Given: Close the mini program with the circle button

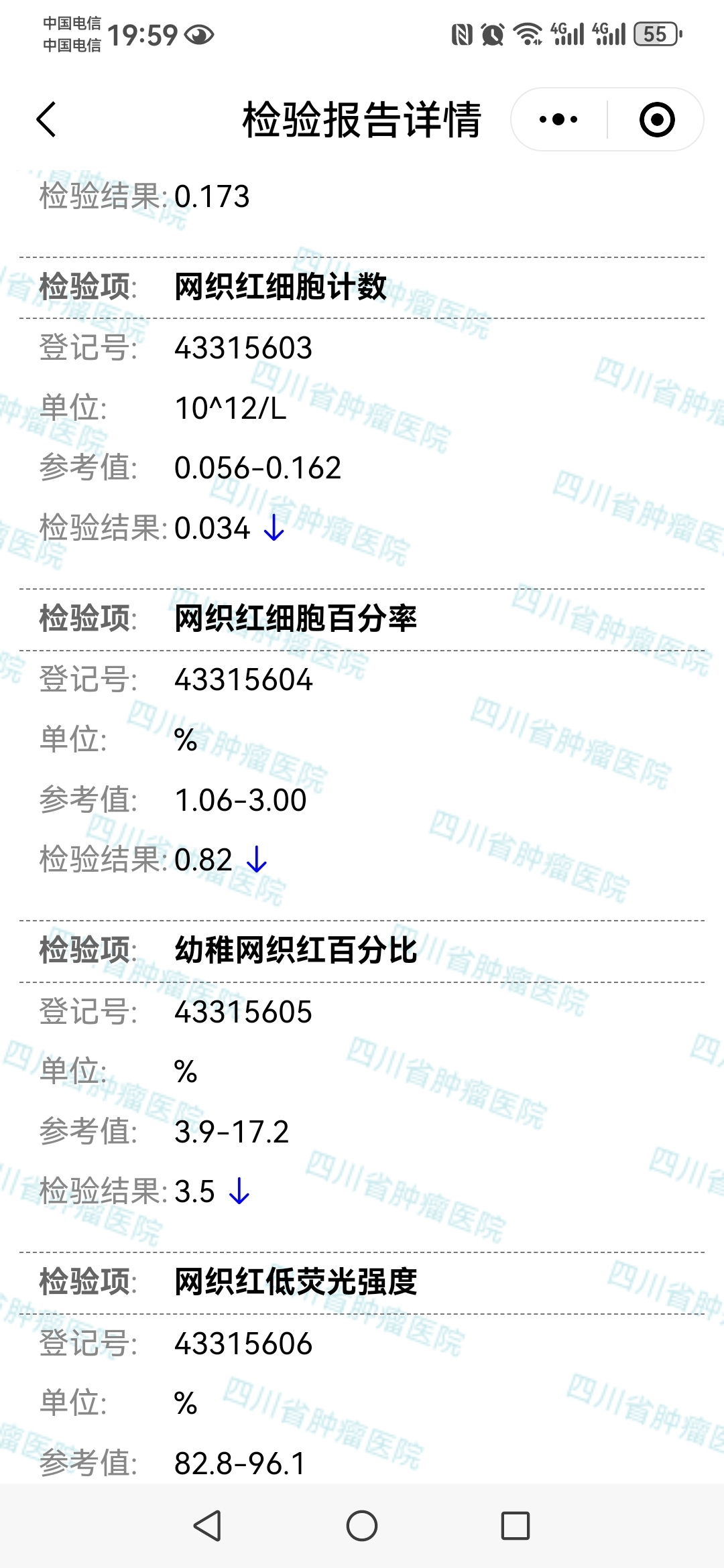Looking at the screenshot, I should [656, 120].
